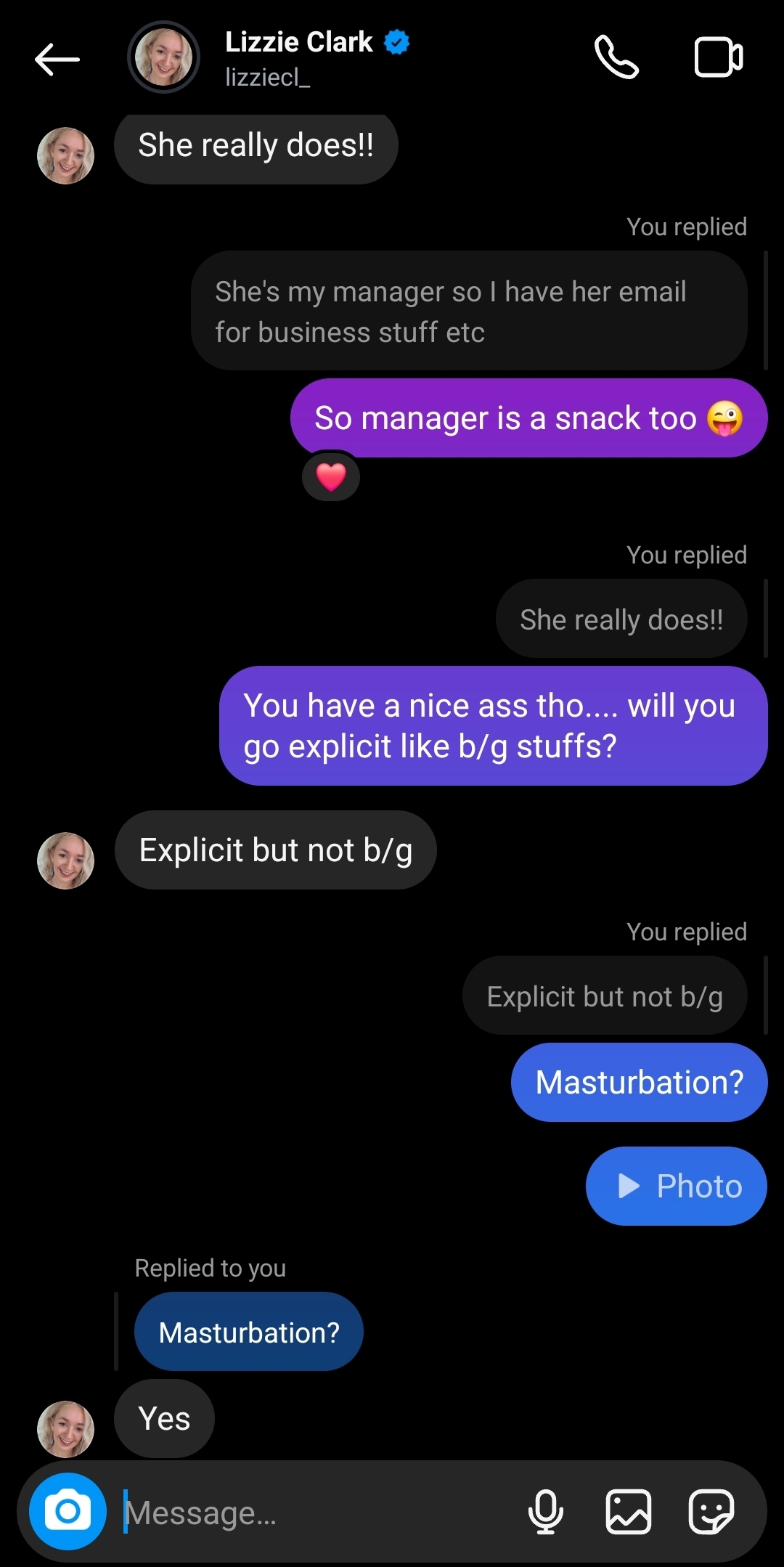Start a voice call with Lizzie Clark

(616, 57)
